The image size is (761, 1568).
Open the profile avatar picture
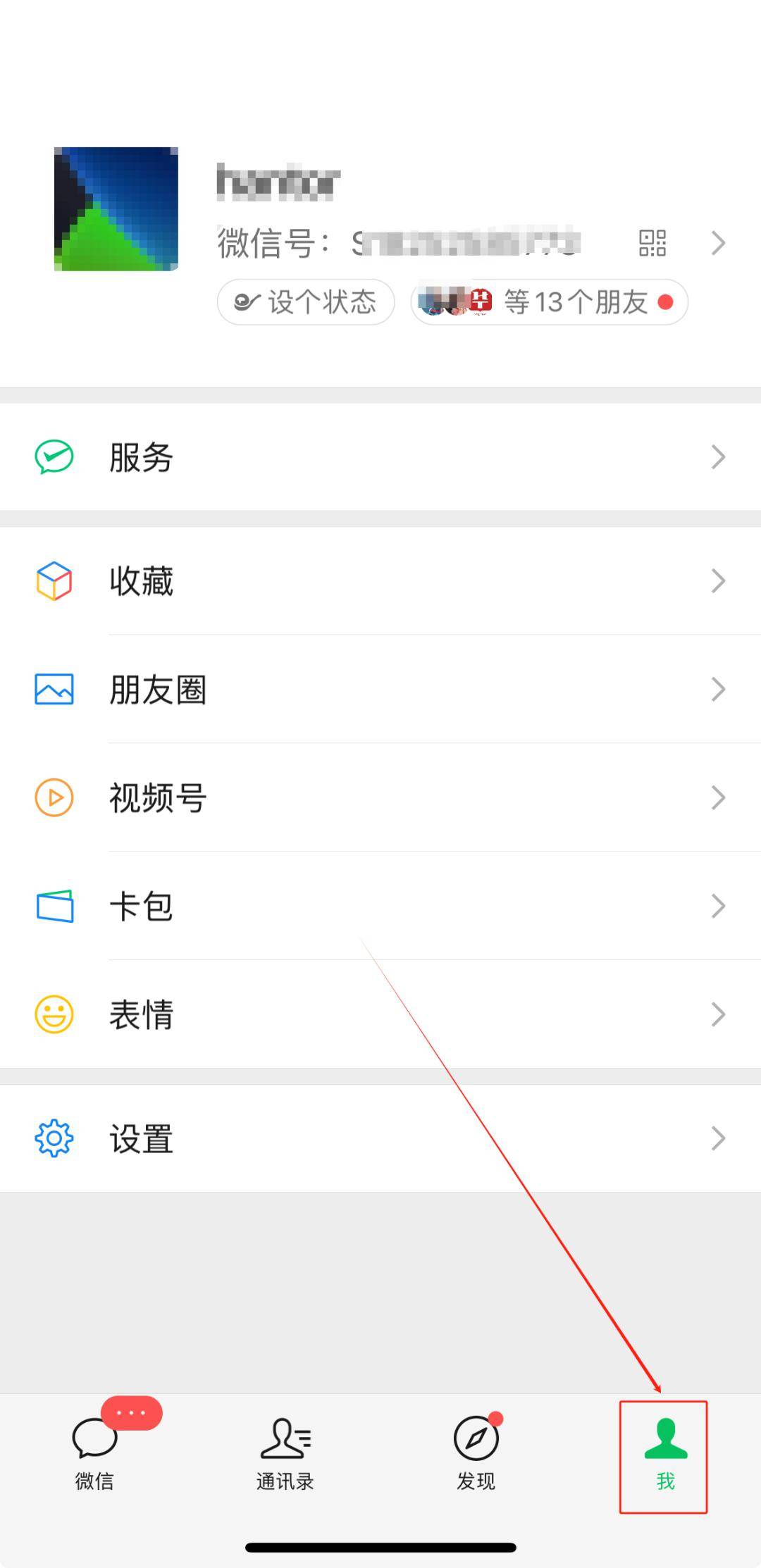[x=116, y=209]
